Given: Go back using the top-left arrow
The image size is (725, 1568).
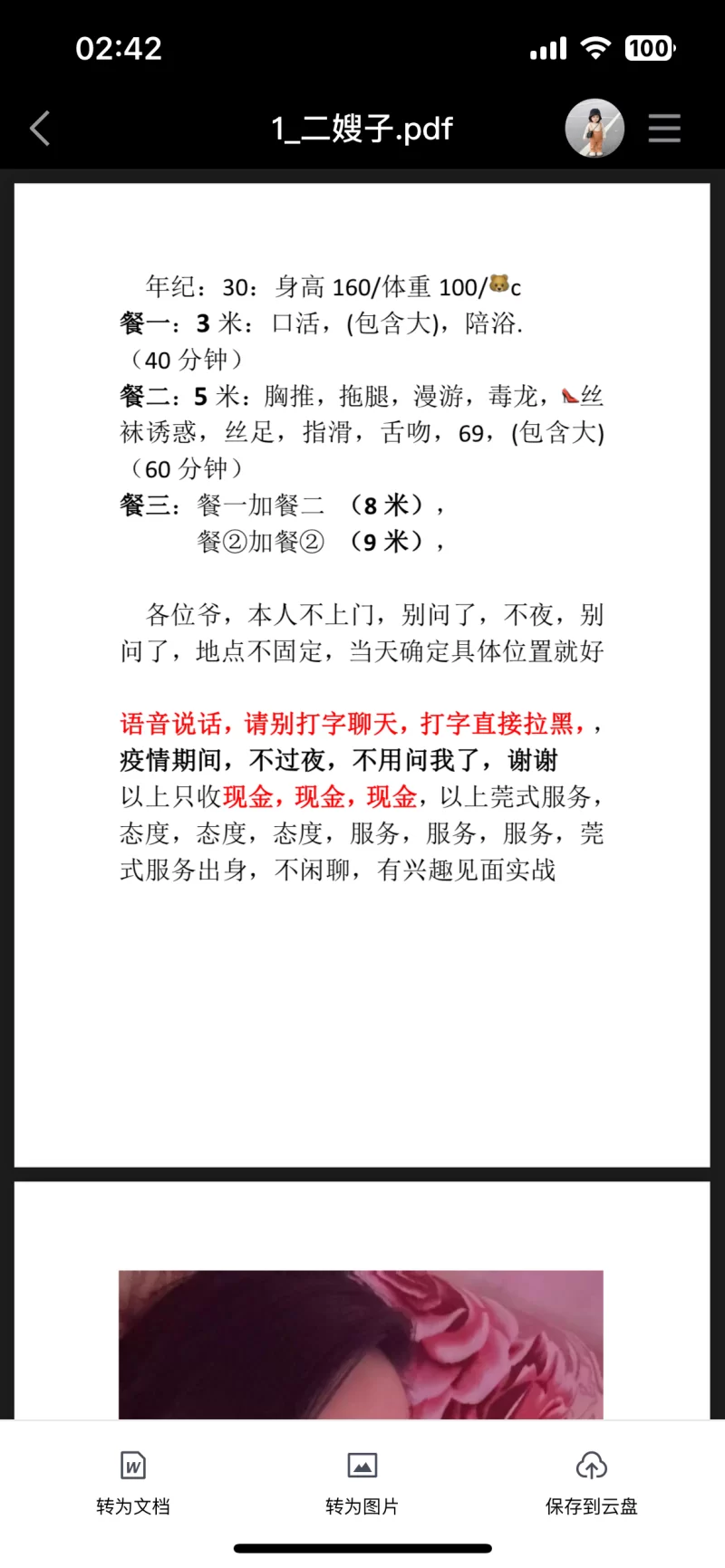Looking at the screenshot, I should coord(40,129).
